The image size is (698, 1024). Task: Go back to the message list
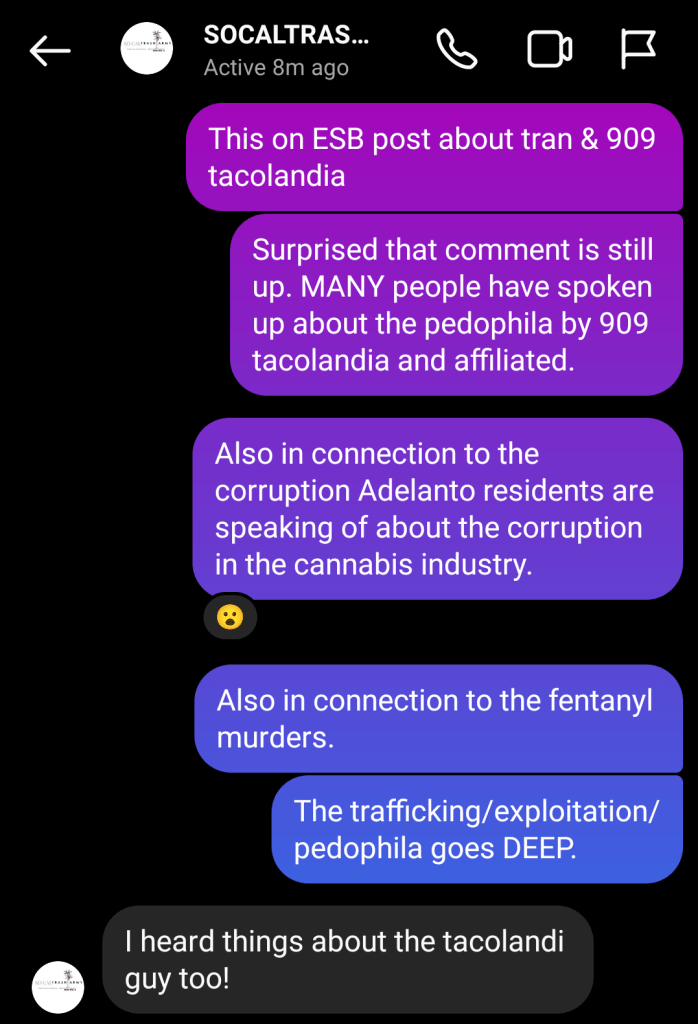(x=49, y=51)
